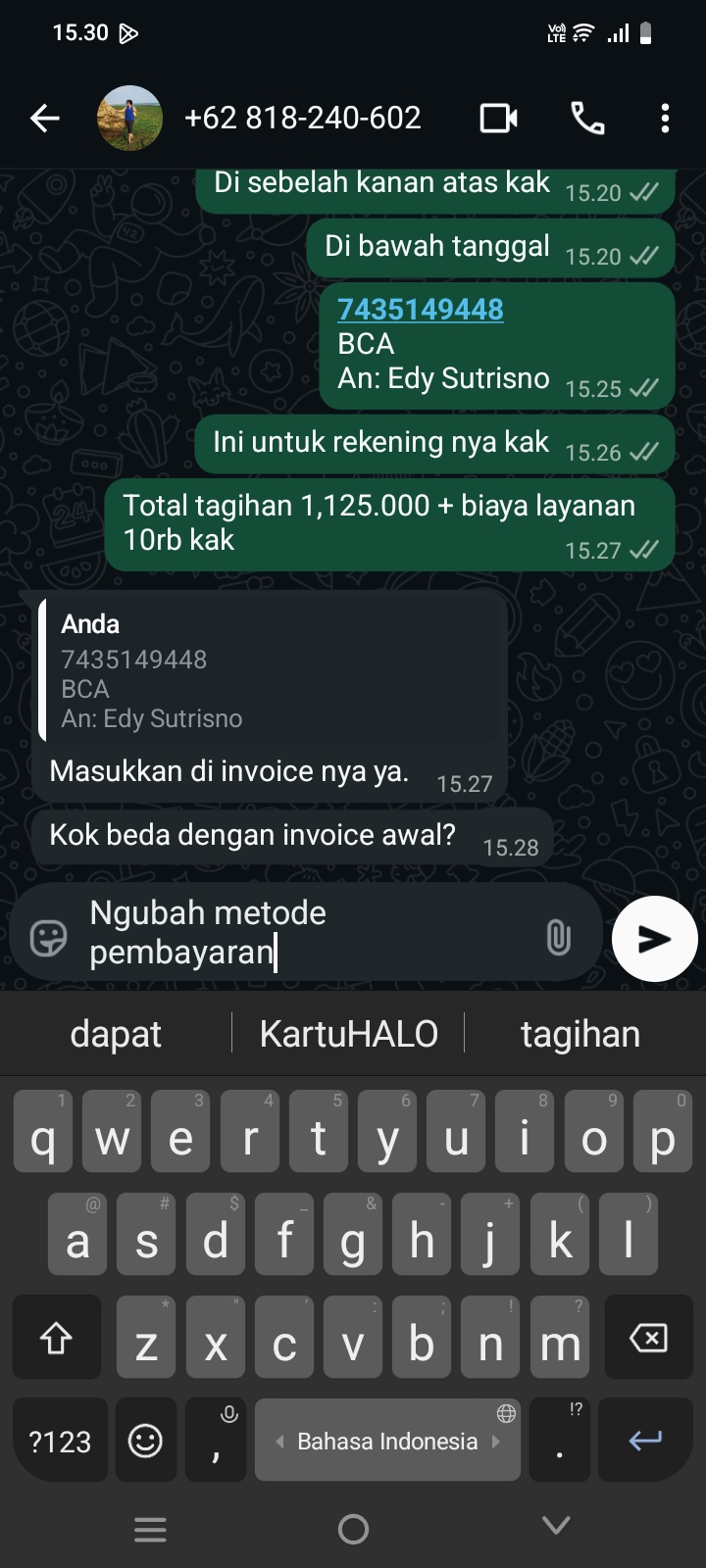Tap the linked account number 7435149448
706x1568 pixels.
[x=420, y=310]
